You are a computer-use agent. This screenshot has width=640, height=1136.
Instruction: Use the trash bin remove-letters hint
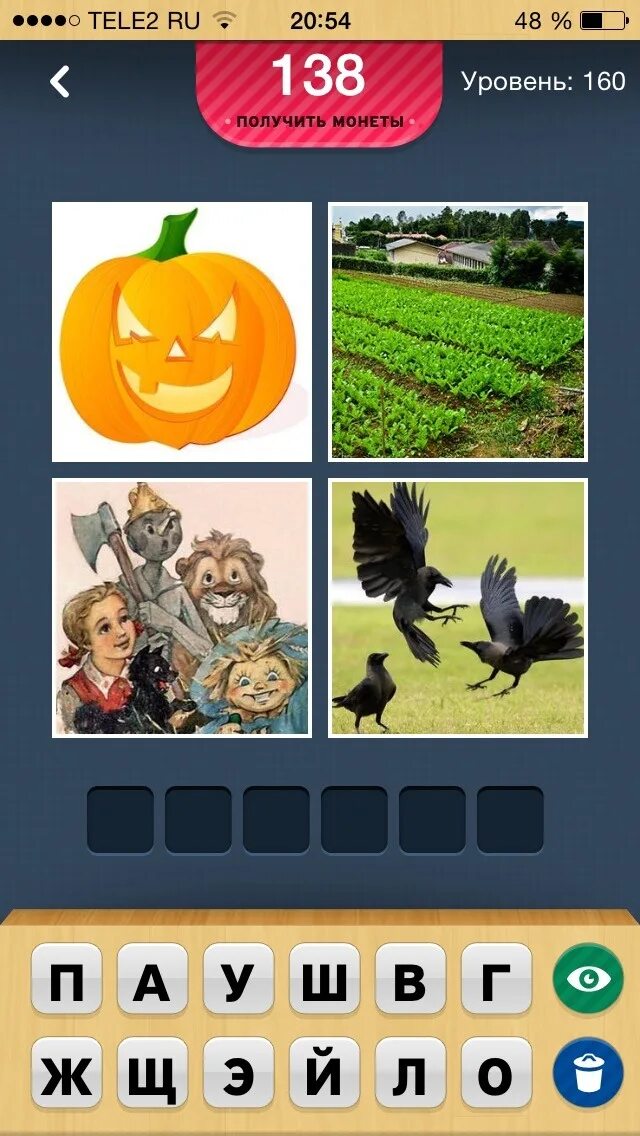point(588,1073)
